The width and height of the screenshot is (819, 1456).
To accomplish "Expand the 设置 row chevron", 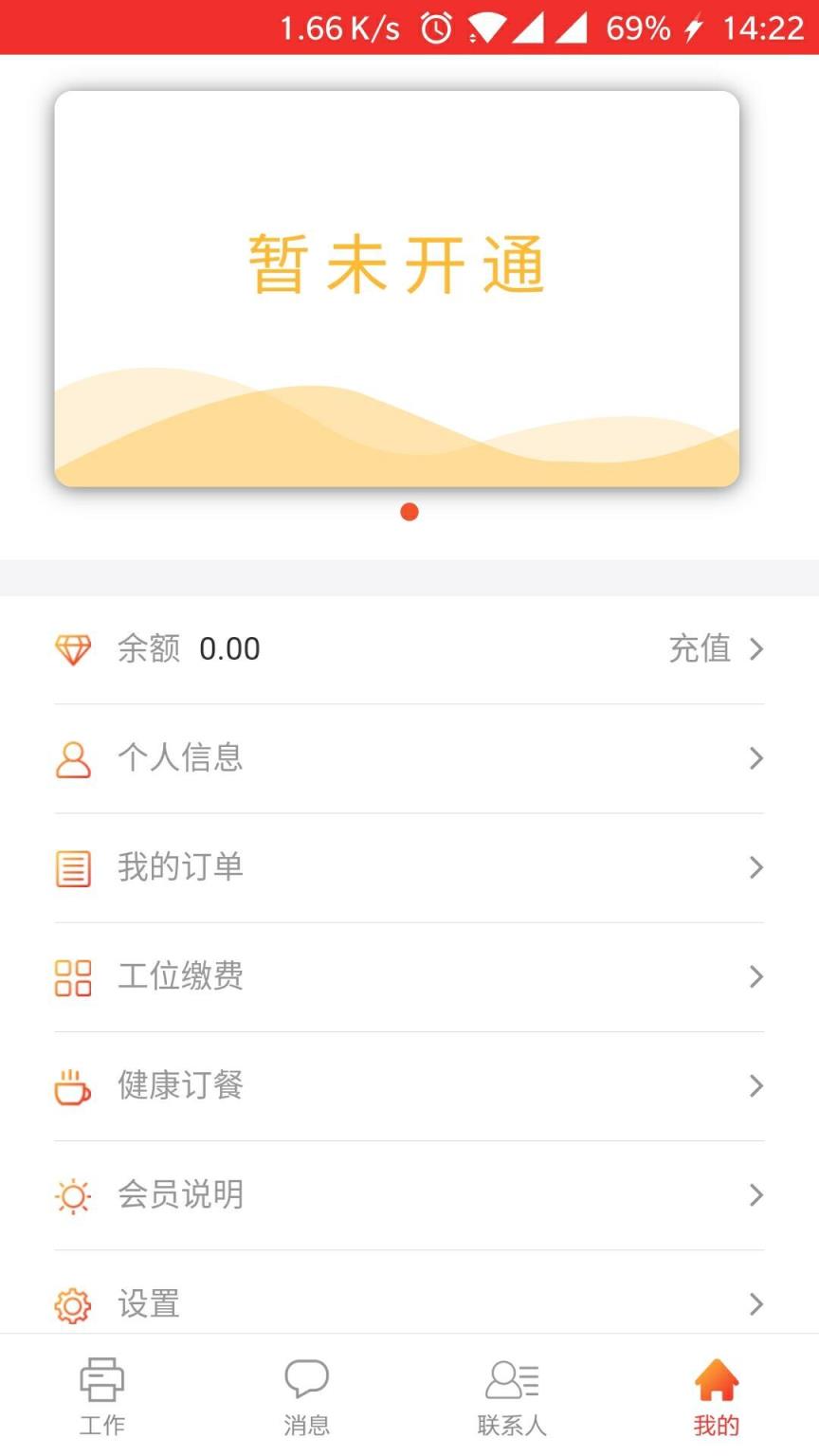I will [755, 1304].
